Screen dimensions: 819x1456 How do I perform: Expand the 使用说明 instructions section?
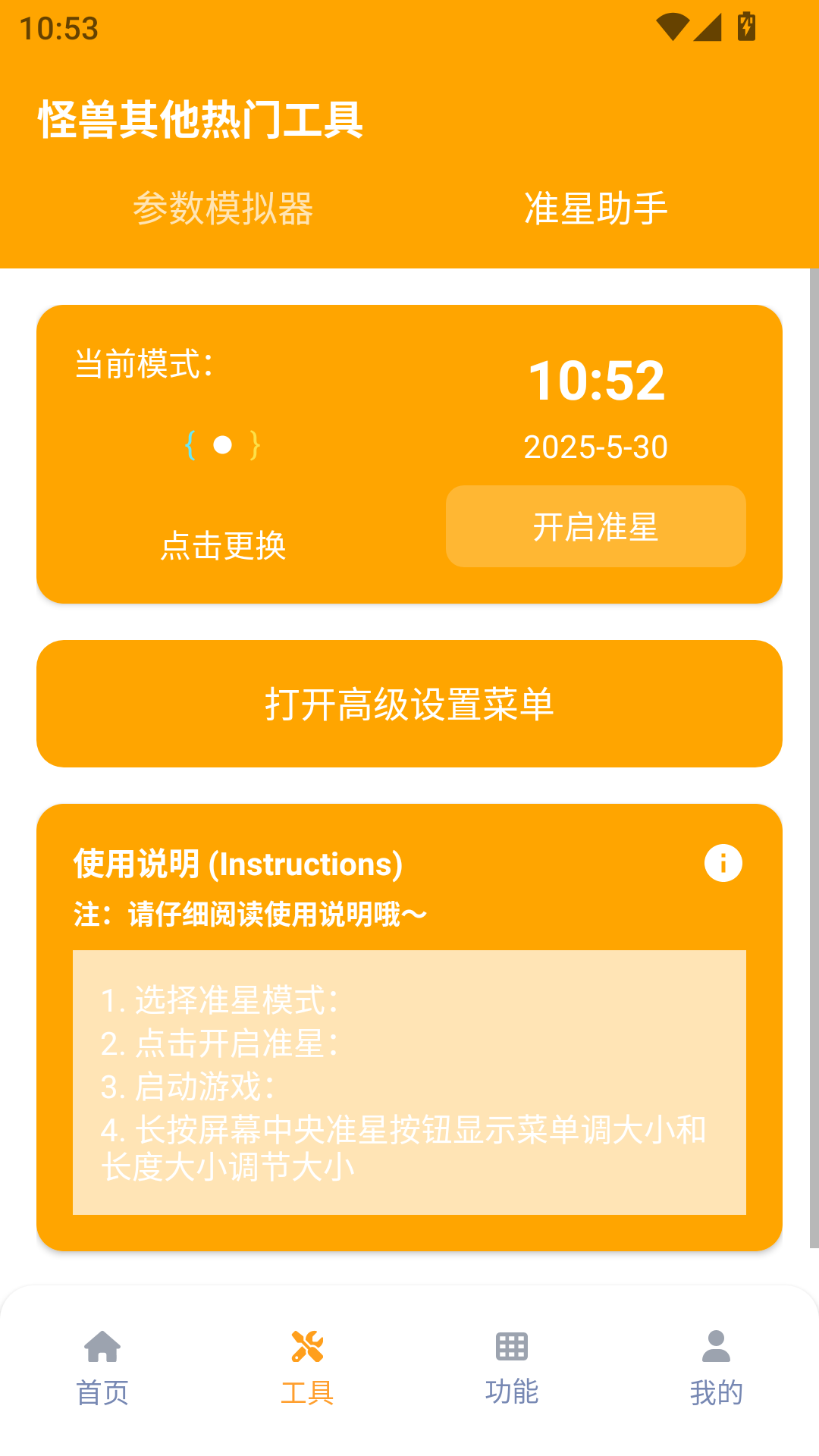pyautogui.click(x=237, y=864)
